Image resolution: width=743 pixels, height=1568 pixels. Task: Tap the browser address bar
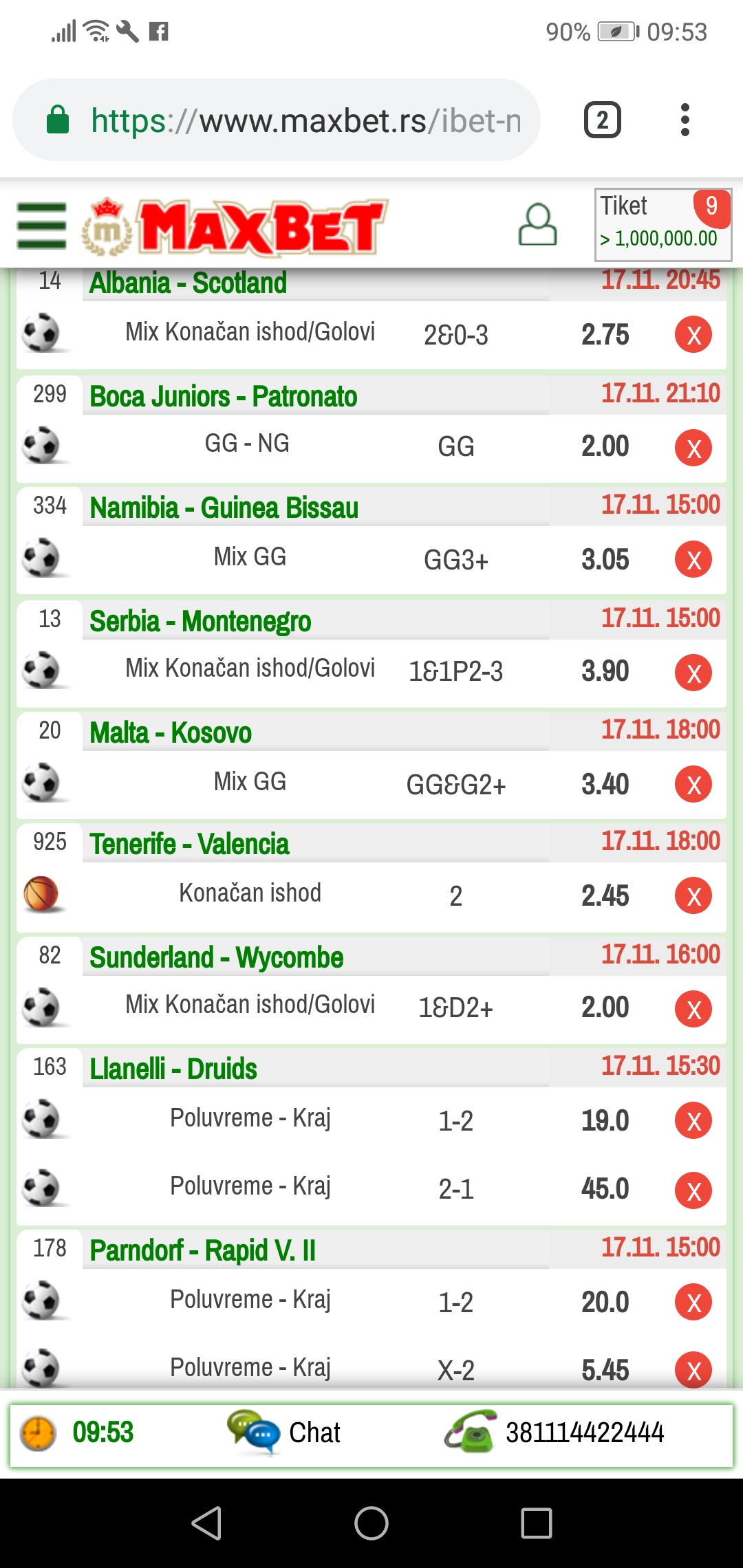click(x=289, y=120)
